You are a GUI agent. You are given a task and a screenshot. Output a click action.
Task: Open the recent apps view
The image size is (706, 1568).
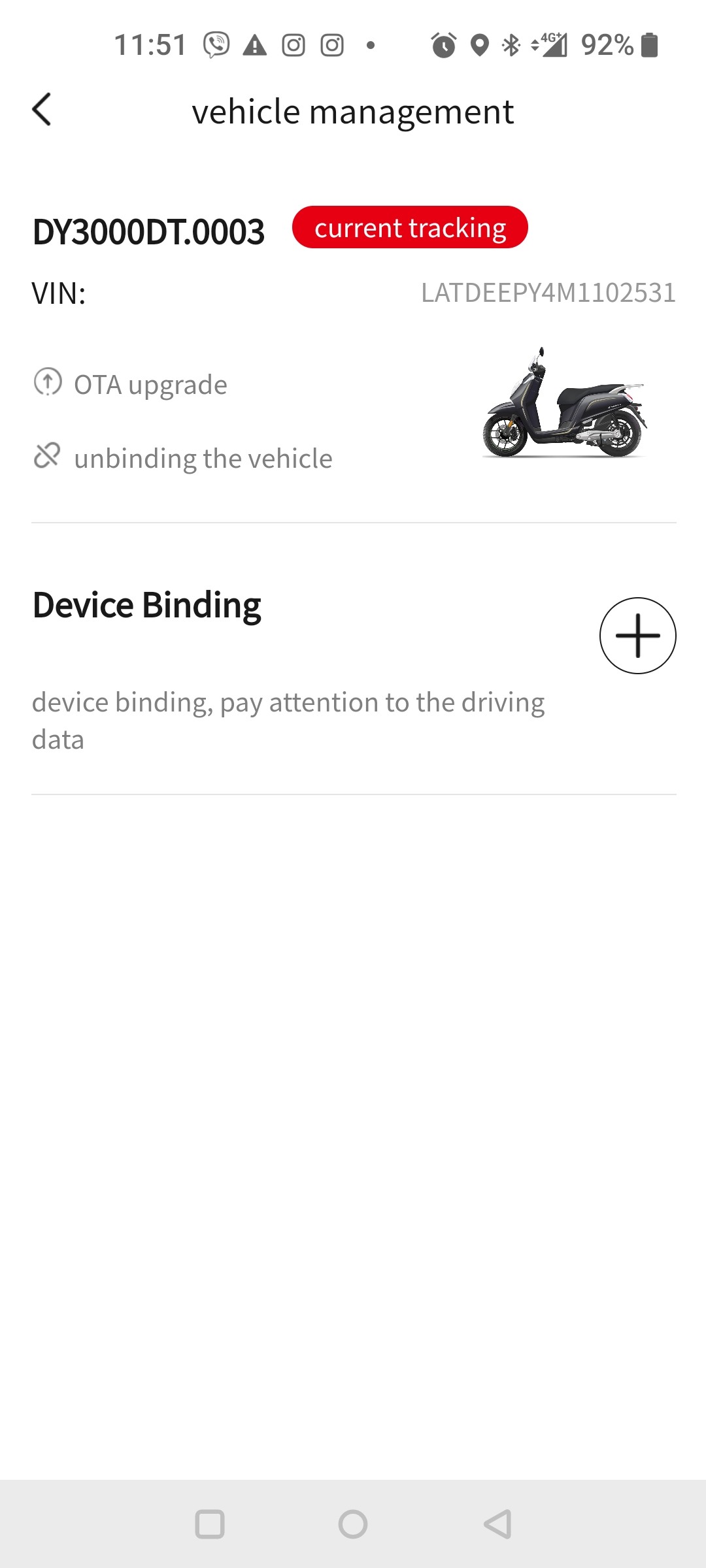click(210, 1524)
